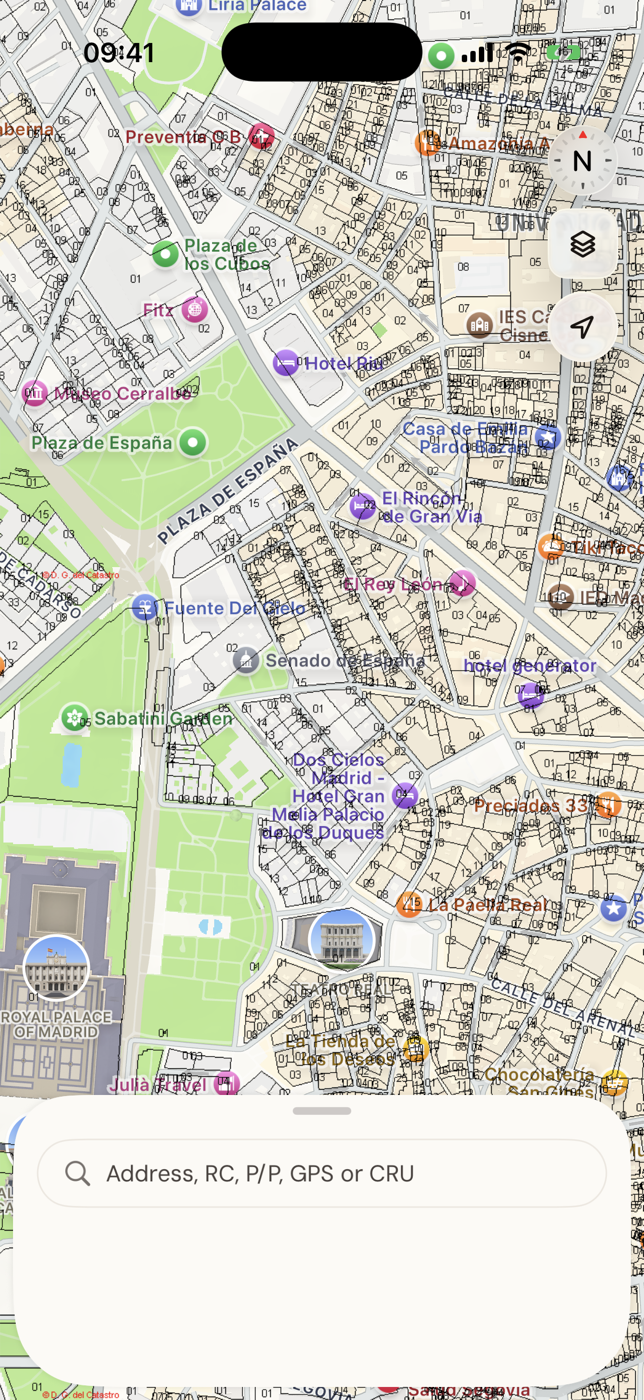644x1400 pixels.
Task: Open the Museo Cerralbo point of interest
Action: tap(35, 393)
